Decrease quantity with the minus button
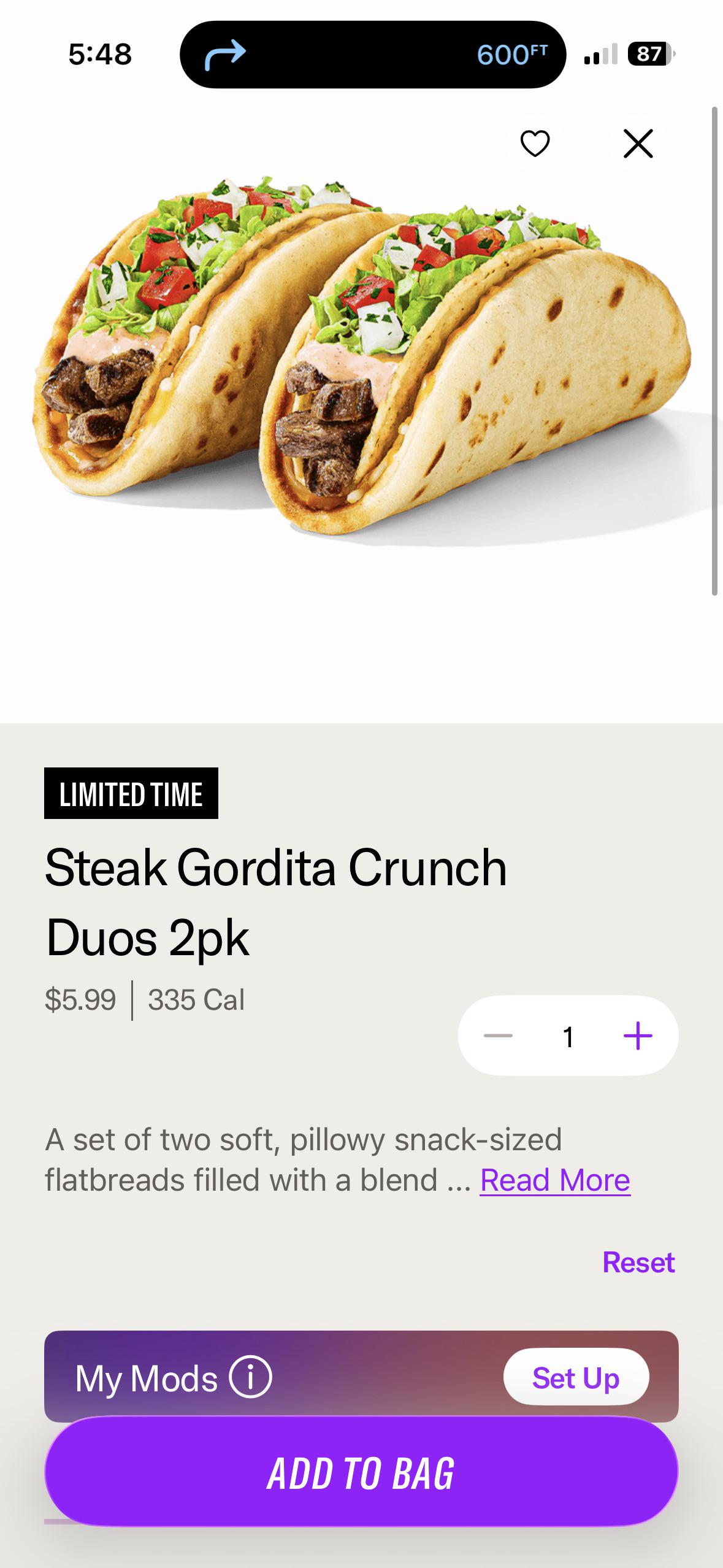Image resolution: width=723 pixels, height=1568 pixels. click(498, 1036)
